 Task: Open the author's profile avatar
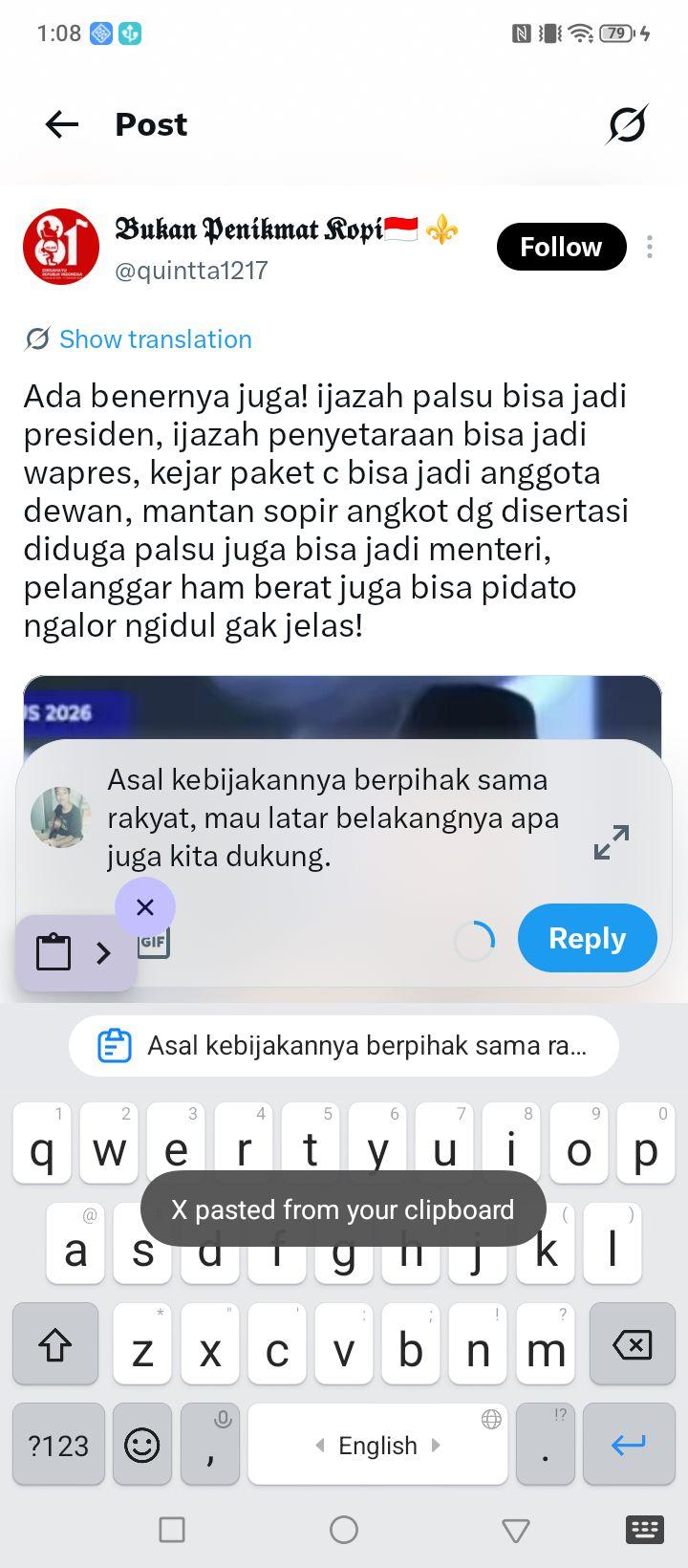click(x=61, y=247)
